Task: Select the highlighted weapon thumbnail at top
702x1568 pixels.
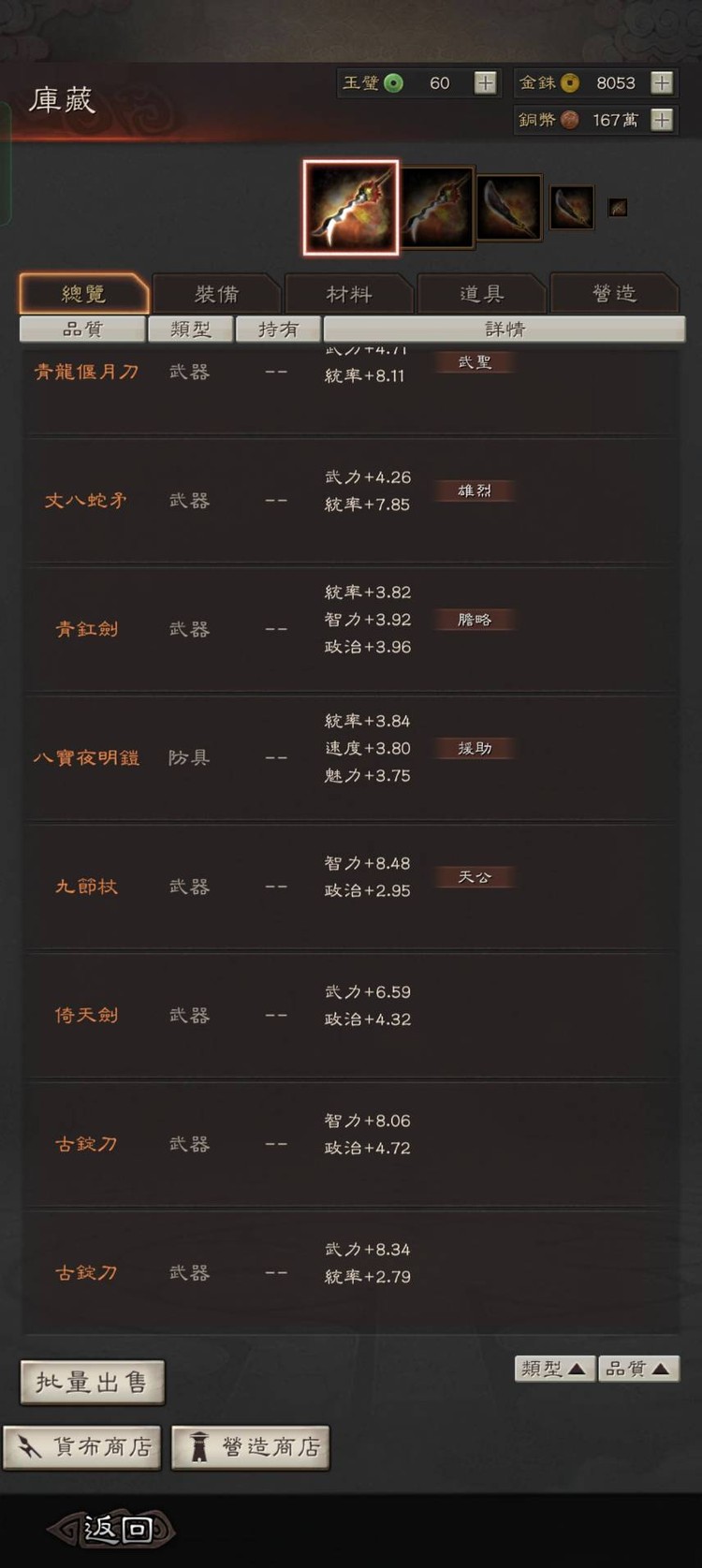Action: pos(352,204)
